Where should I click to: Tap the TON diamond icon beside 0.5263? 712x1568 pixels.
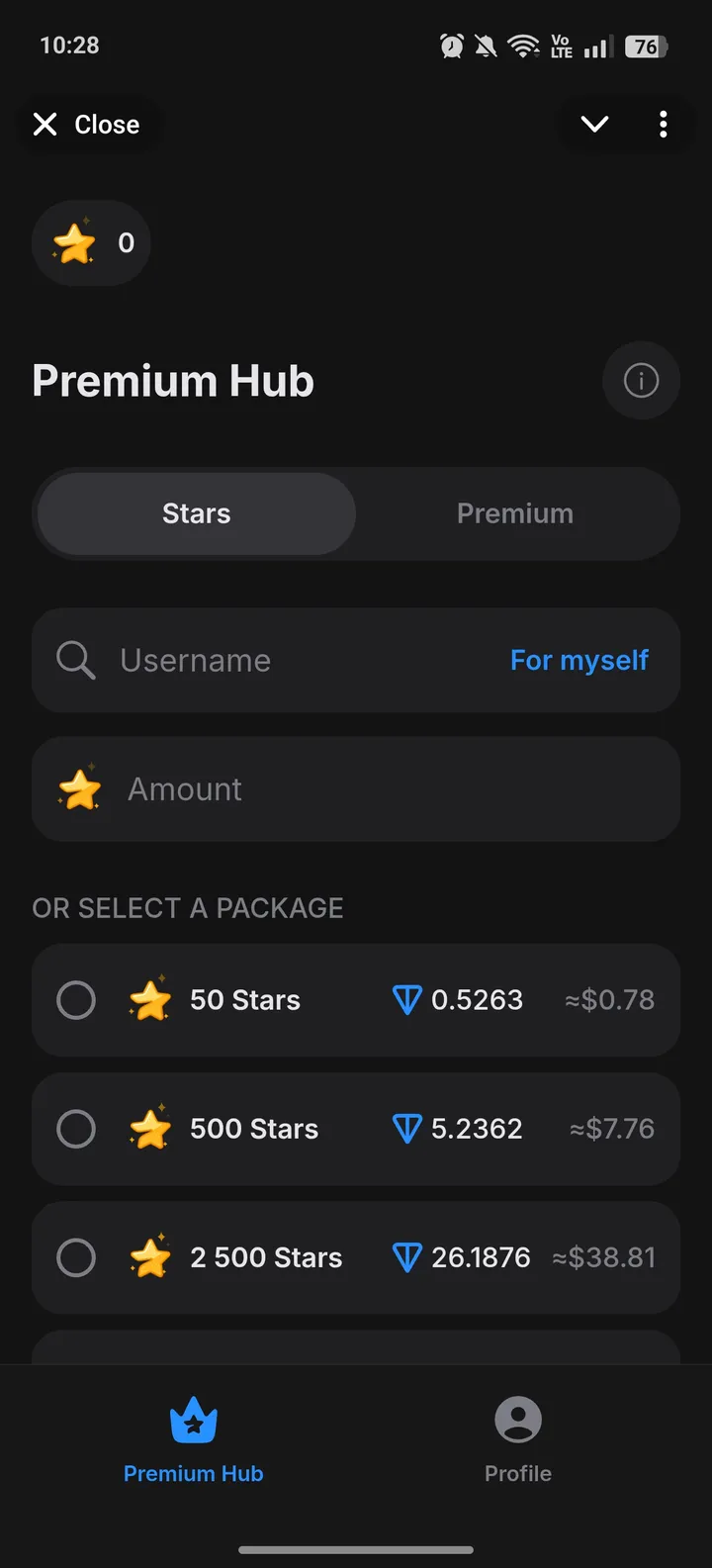point(407,1000)
